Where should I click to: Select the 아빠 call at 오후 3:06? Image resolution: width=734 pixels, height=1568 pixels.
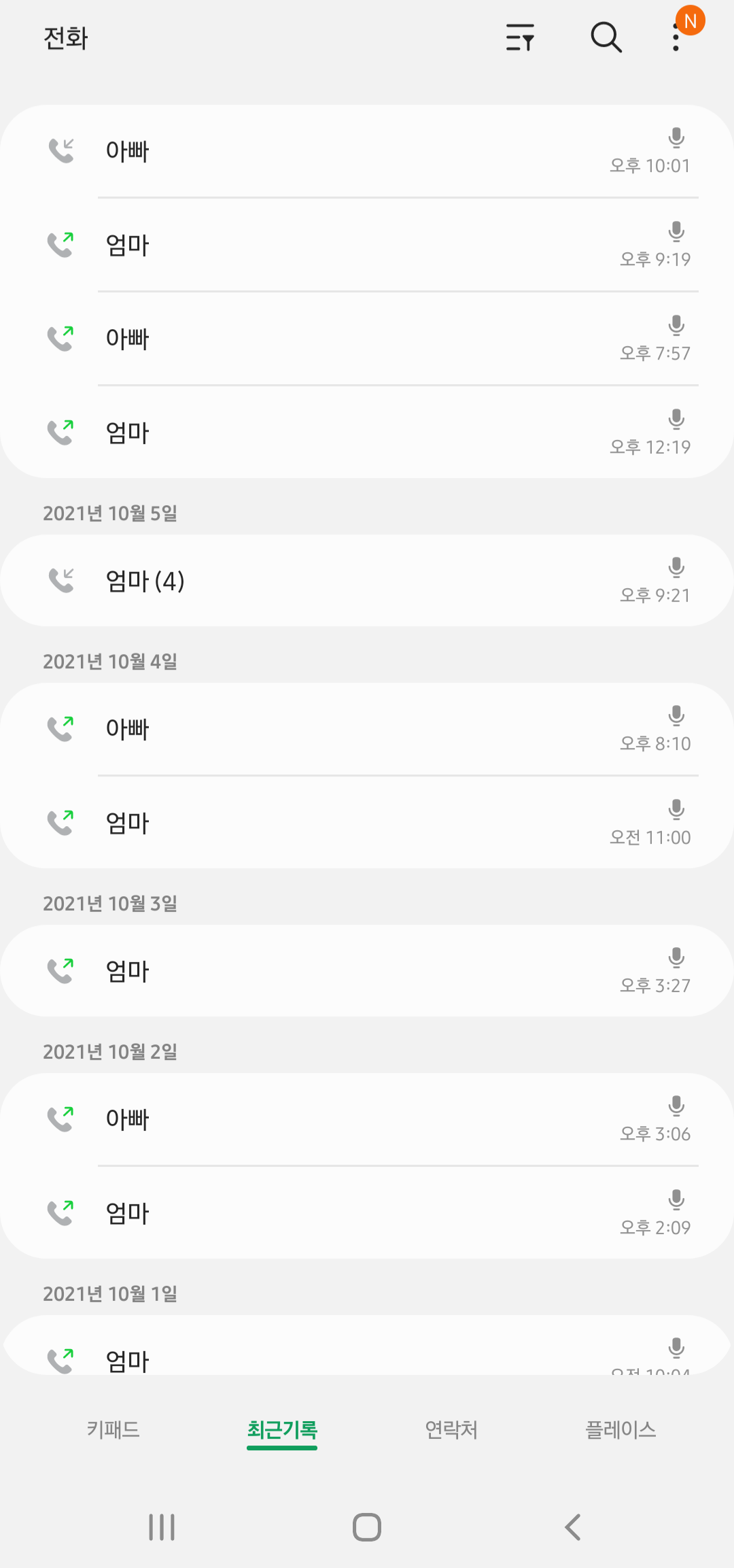click(x=367, y=1119)
